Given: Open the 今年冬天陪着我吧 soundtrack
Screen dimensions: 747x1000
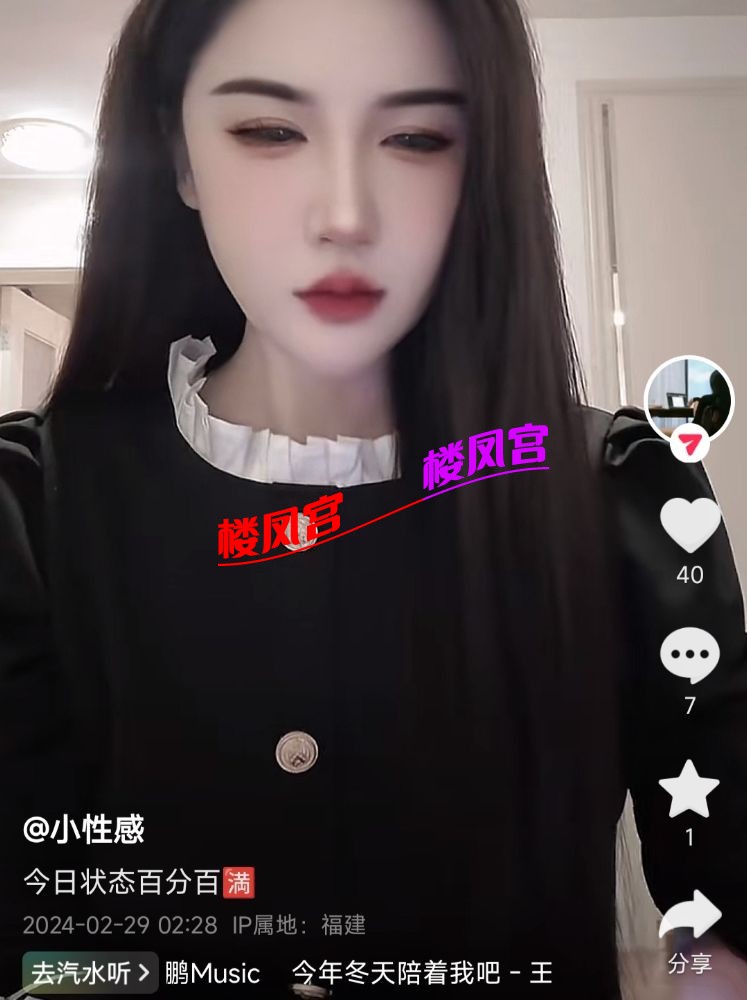Looking at the screenshot, I should point(420,972).
